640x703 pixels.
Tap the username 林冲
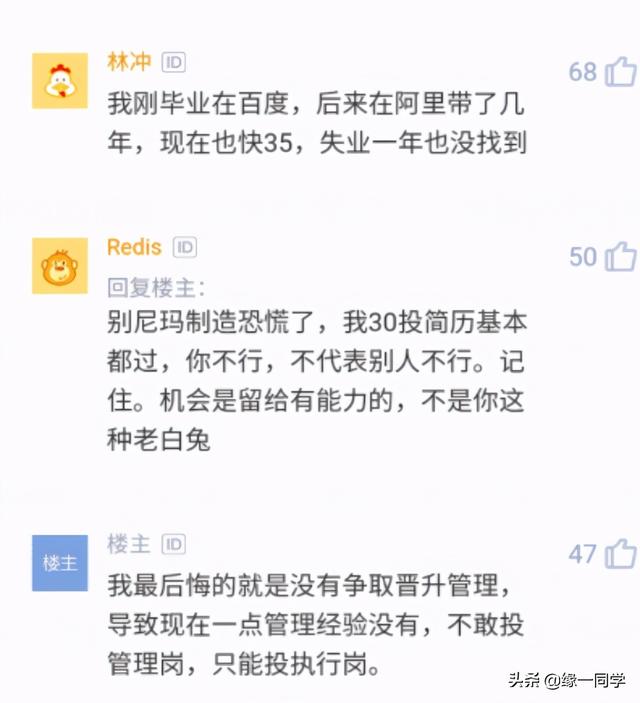click(129, 61)
